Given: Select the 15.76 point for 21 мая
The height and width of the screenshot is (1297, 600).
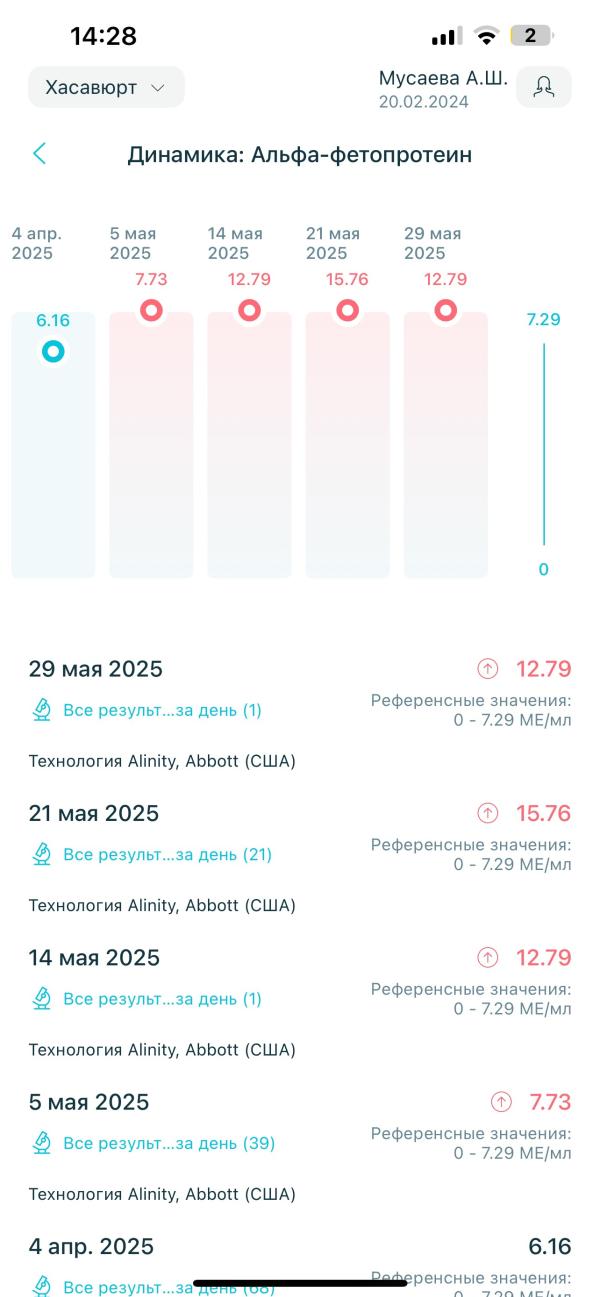Looking at the screenshot, I should pyautogui.click(x=347, y=310).
